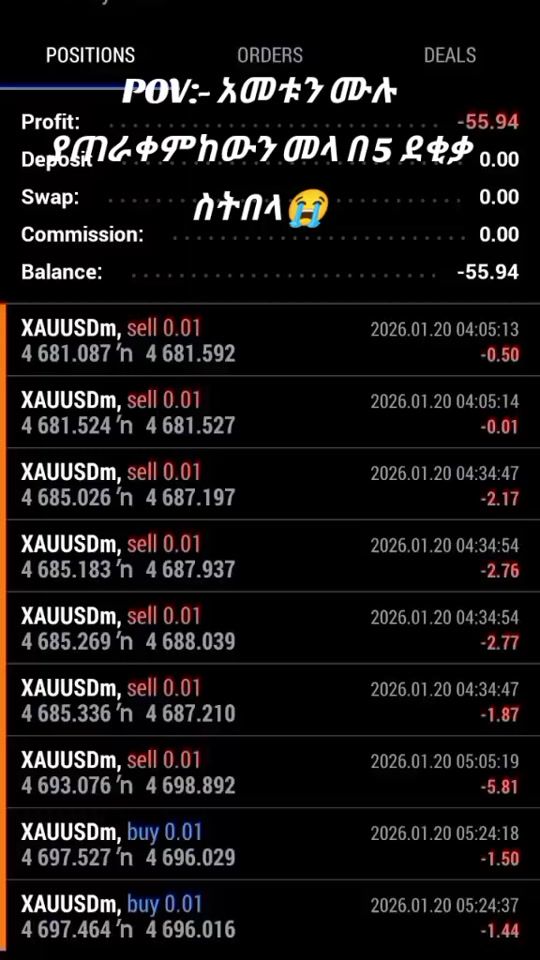Image resolution: width=540 pixels, height=960 pixels.
Task: Expand the sell position at 4 685.183
Action: point(270,555)
